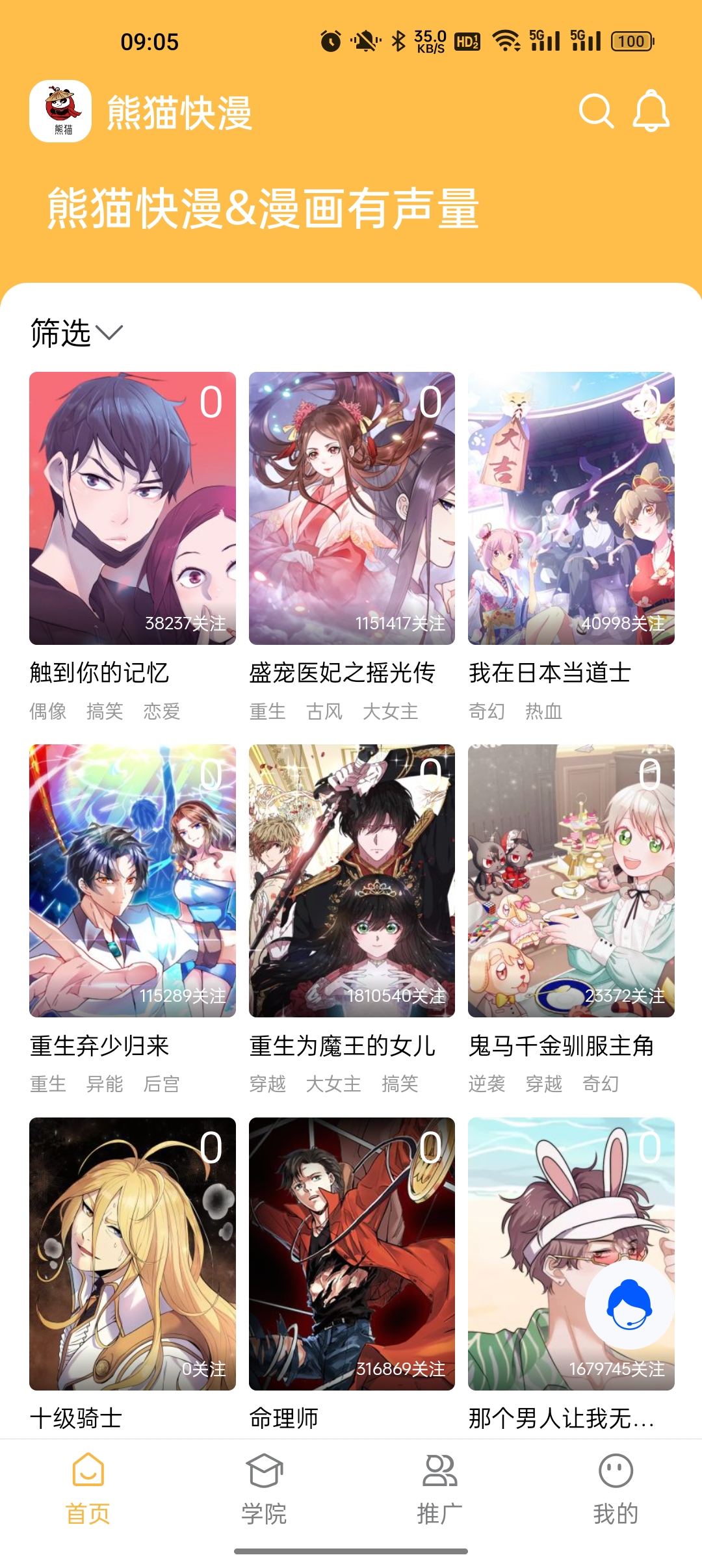Open the comic 盛宠医妃之摇光传
Image resolution: width=702 pixels, height=1568 pixels.
pos(352,508)
